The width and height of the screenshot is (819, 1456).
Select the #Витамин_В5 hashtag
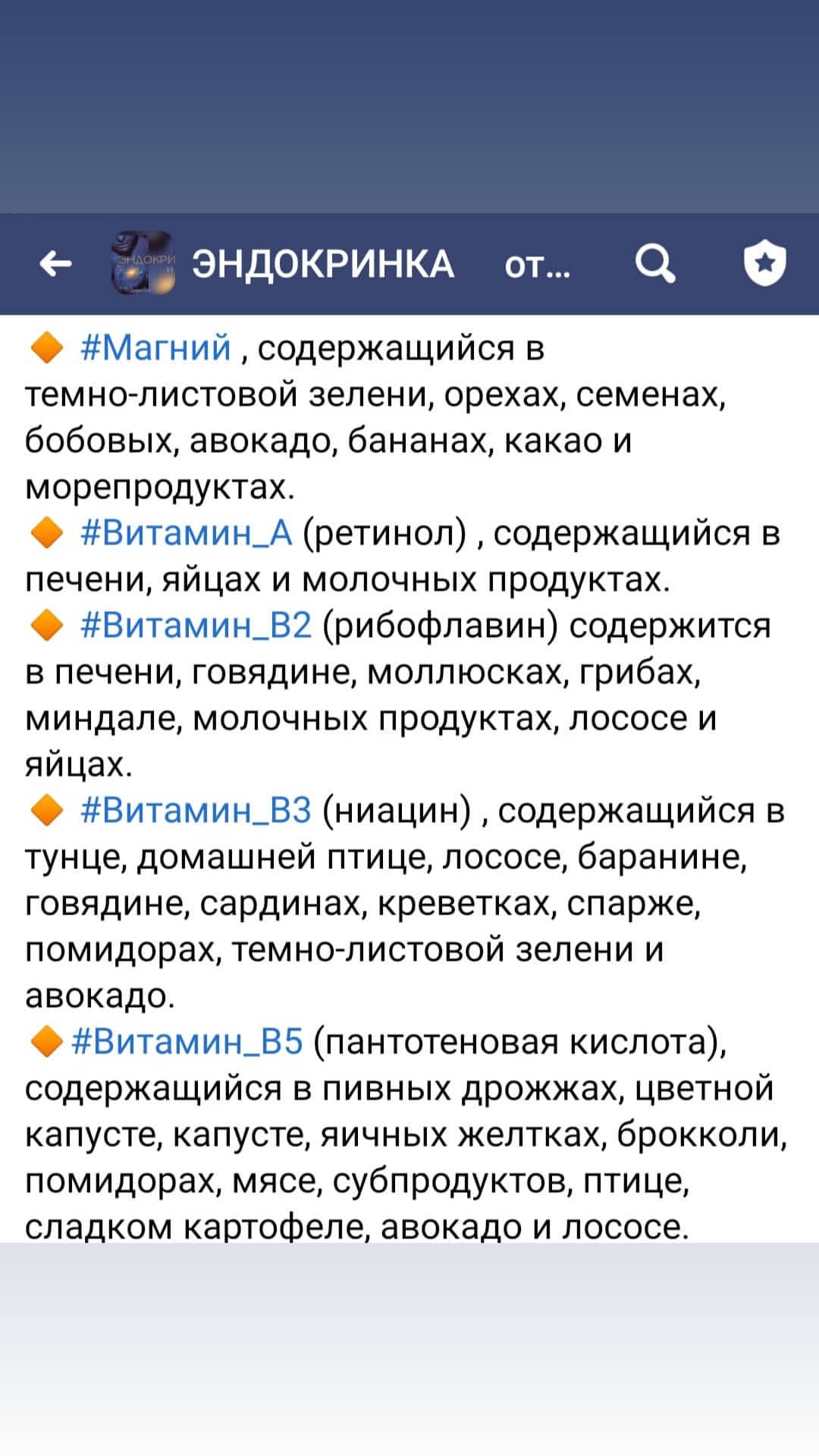tap(187, 1041)
